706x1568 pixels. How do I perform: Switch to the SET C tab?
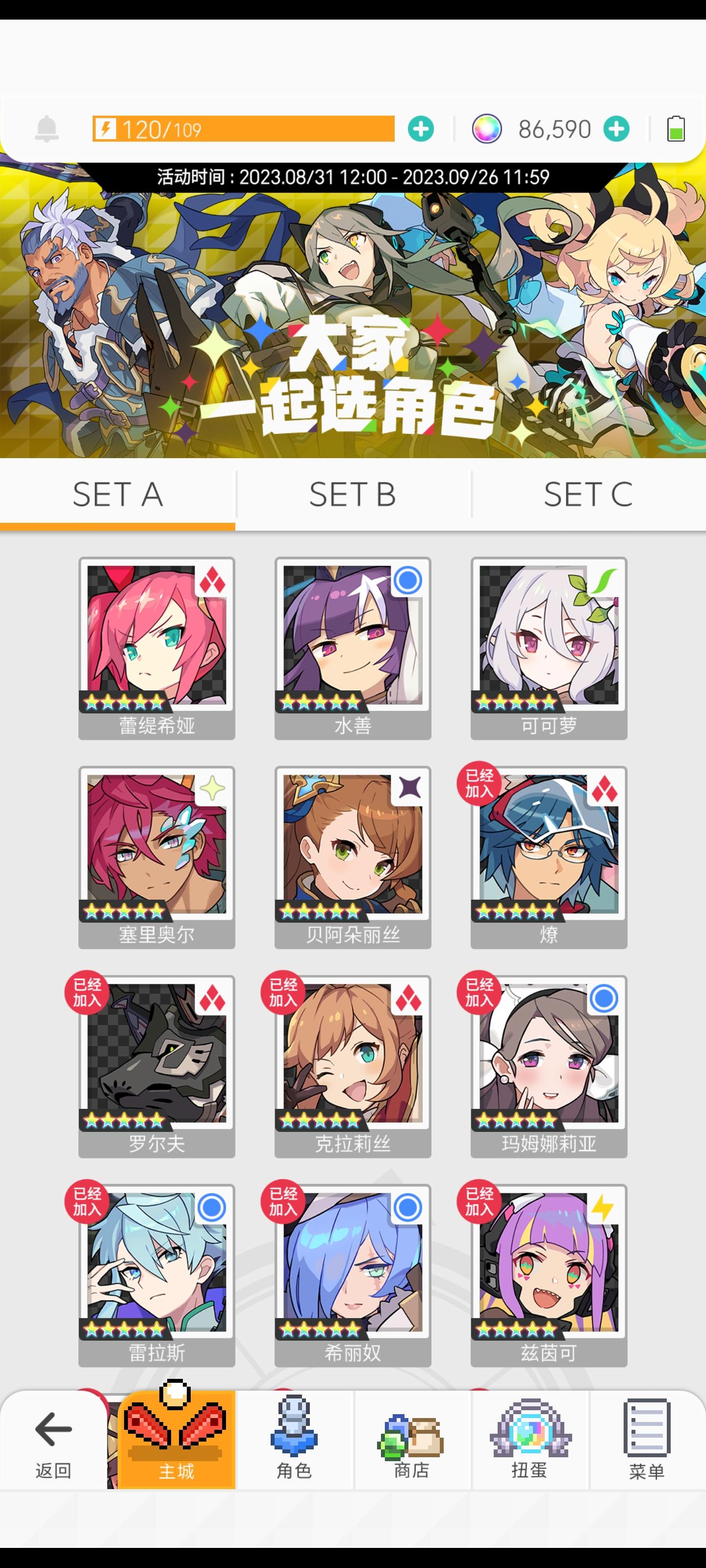[x=587, y=493]
